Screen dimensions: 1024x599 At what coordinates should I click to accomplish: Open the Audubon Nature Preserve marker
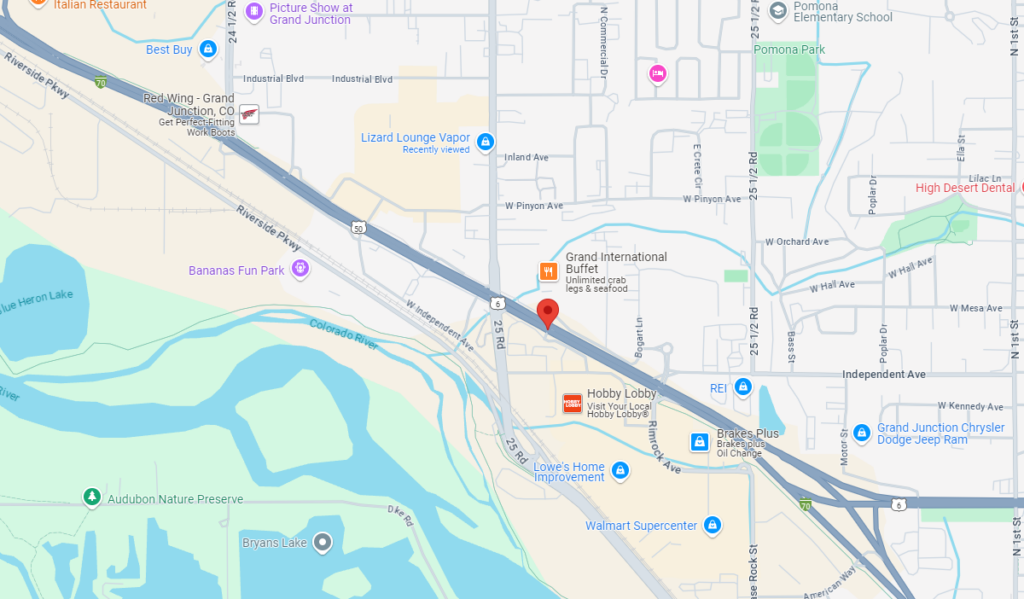tap(92, 497)
